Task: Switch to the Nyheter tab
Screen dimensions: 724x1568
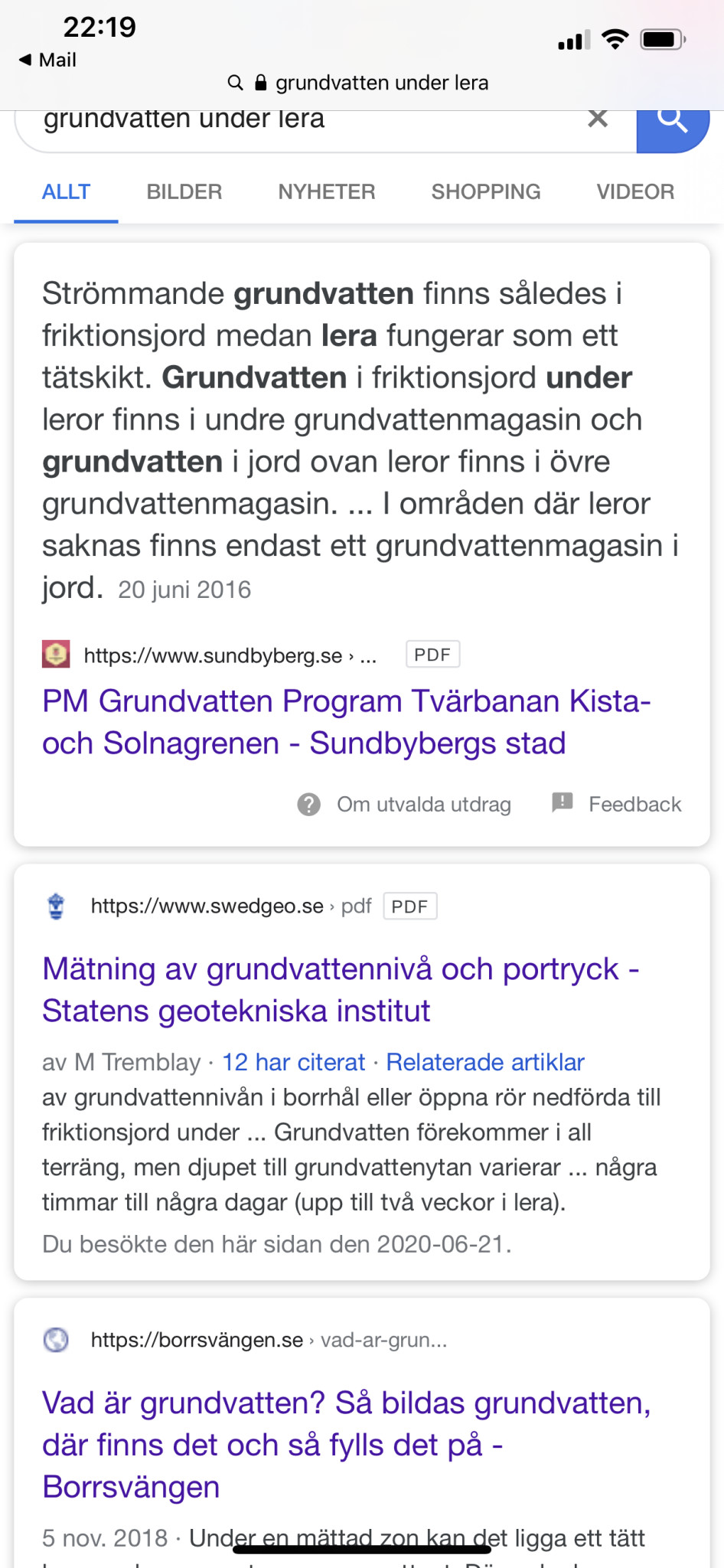Action: tap(327, 191)
